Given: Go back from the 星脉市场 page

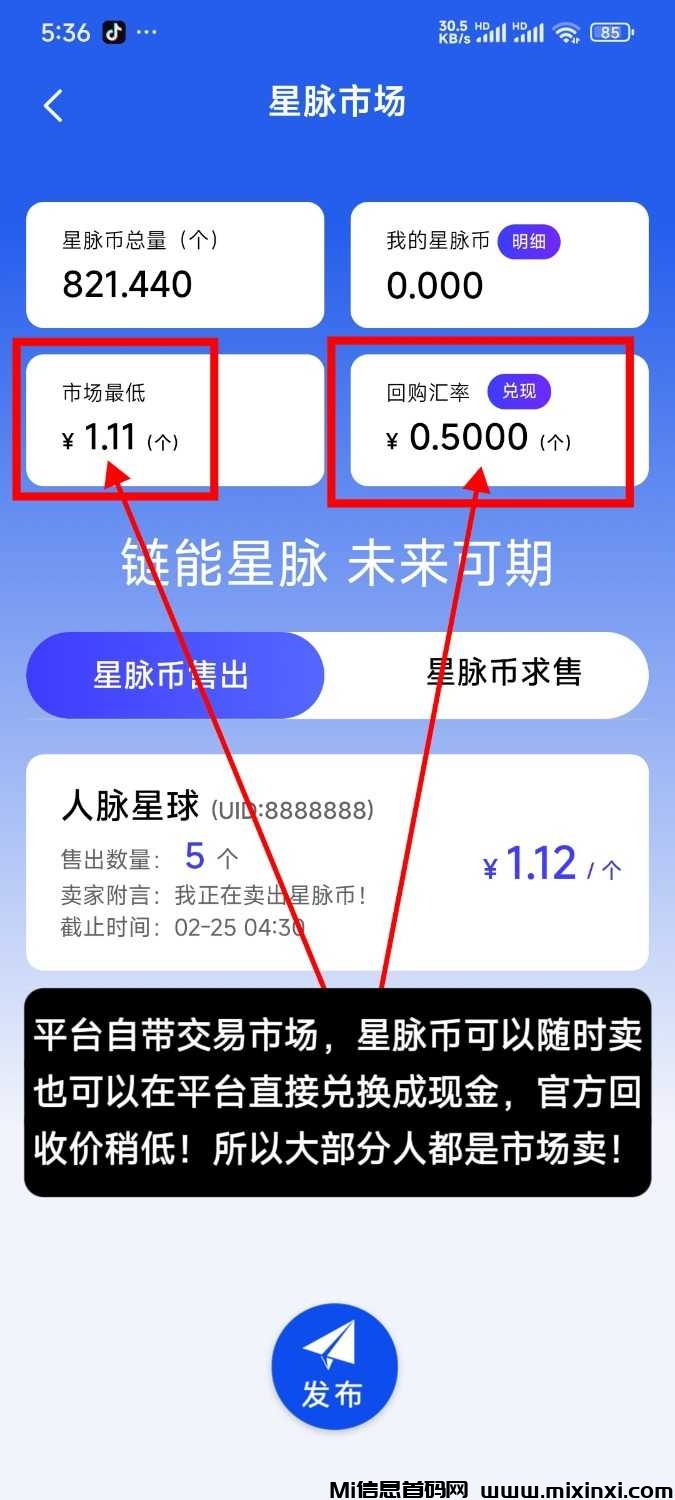Looking at the screenshot, I should click(54, 105).
